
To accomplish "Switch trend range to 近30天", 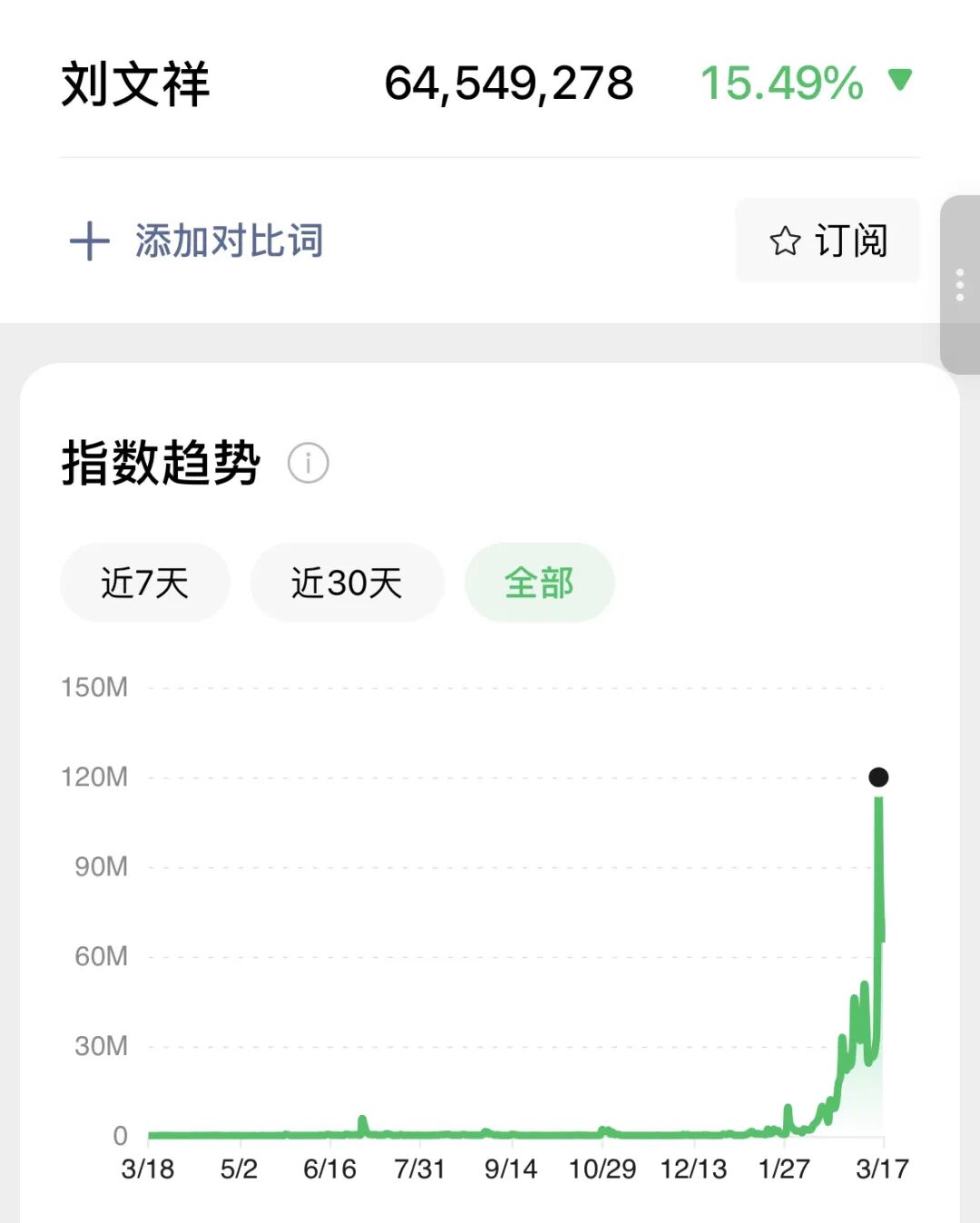I will 347,583.
